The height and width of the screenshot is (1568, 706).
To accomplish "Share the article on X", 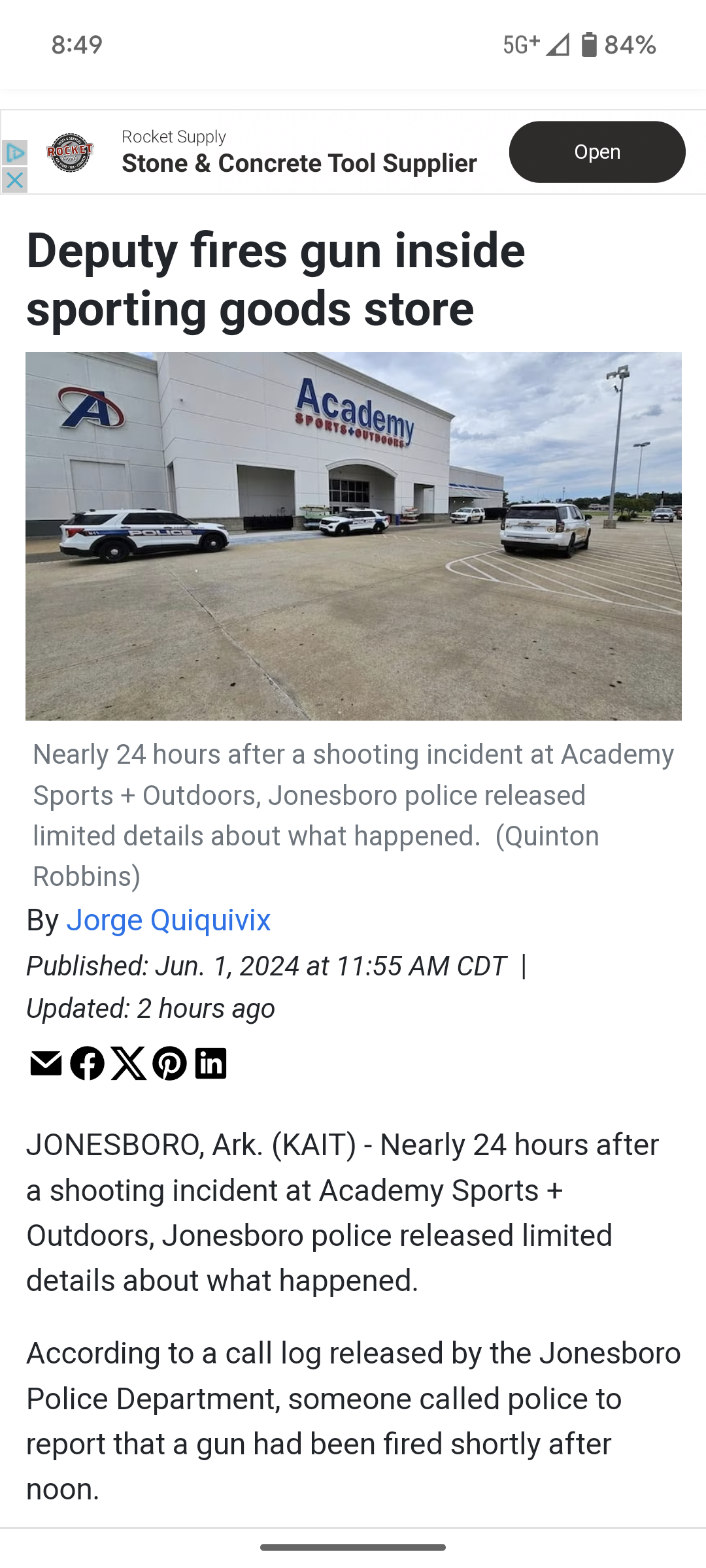I will coord(128,1063).
